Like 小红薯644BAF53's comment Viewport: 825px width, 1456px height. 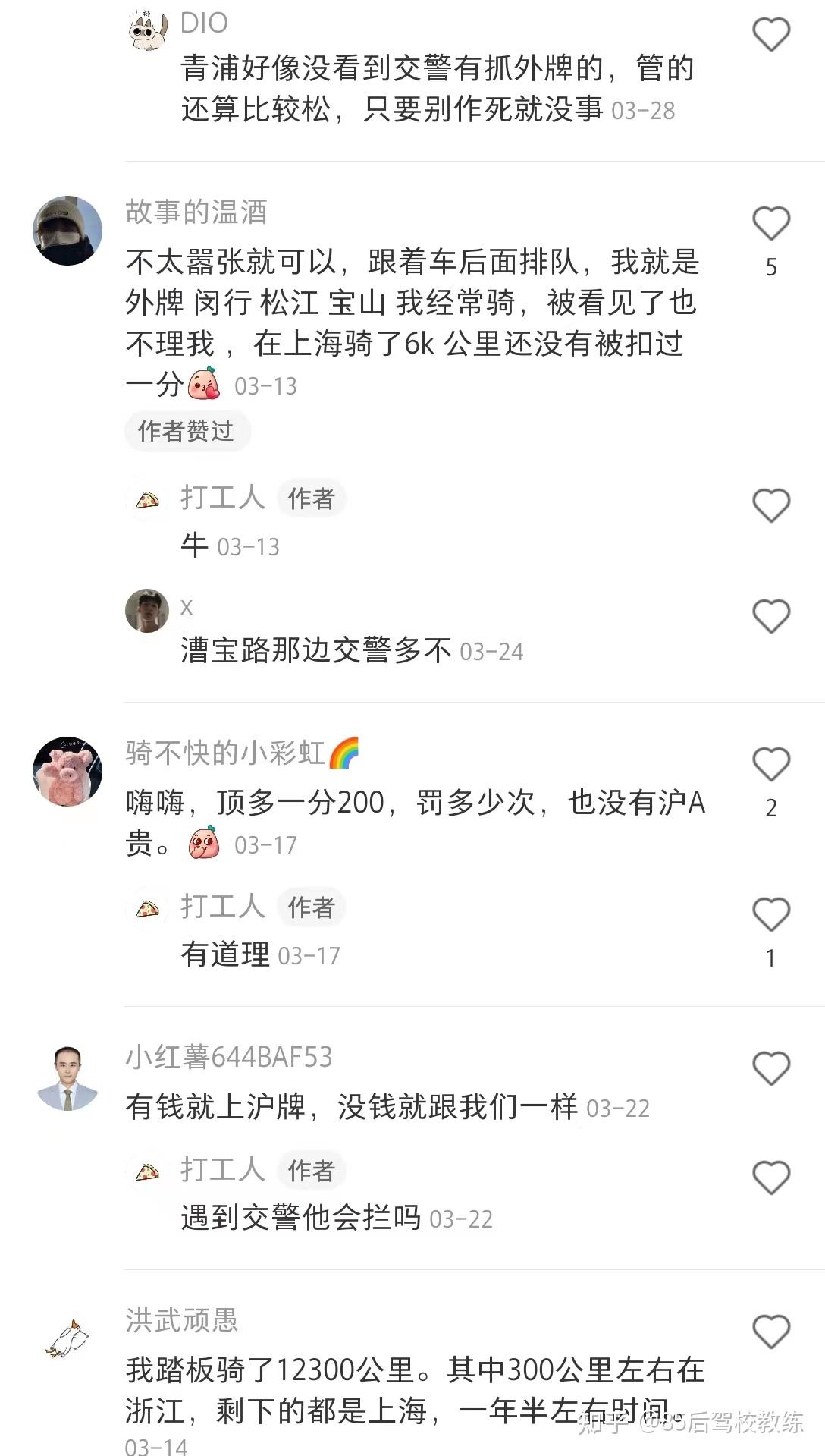(x=771, y=1068)
